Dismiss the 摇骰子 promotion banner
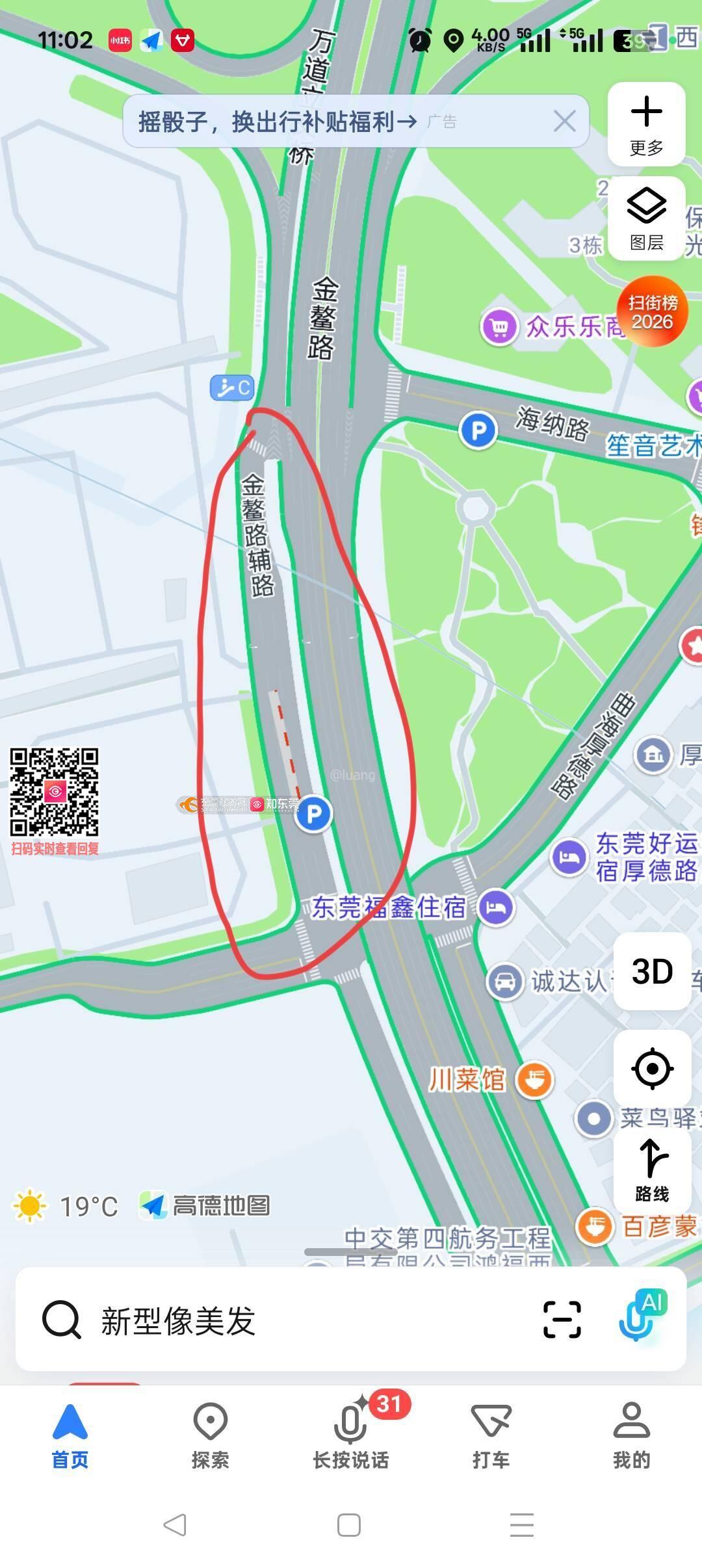 point(564,121)
